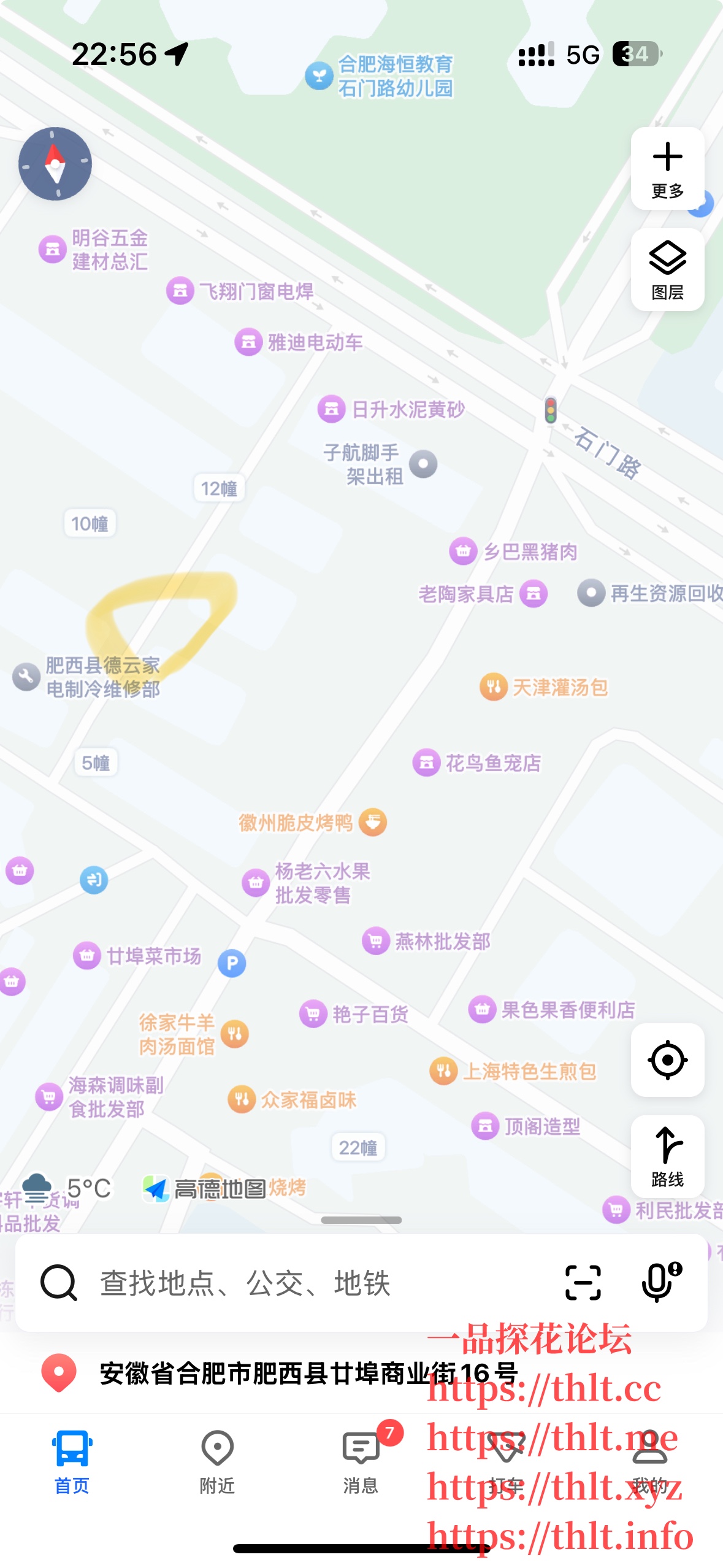Start voice search with the microphone
The height and width of the screenshot is (1568, 723).
pyautogui.click(x=660, y=1282)
